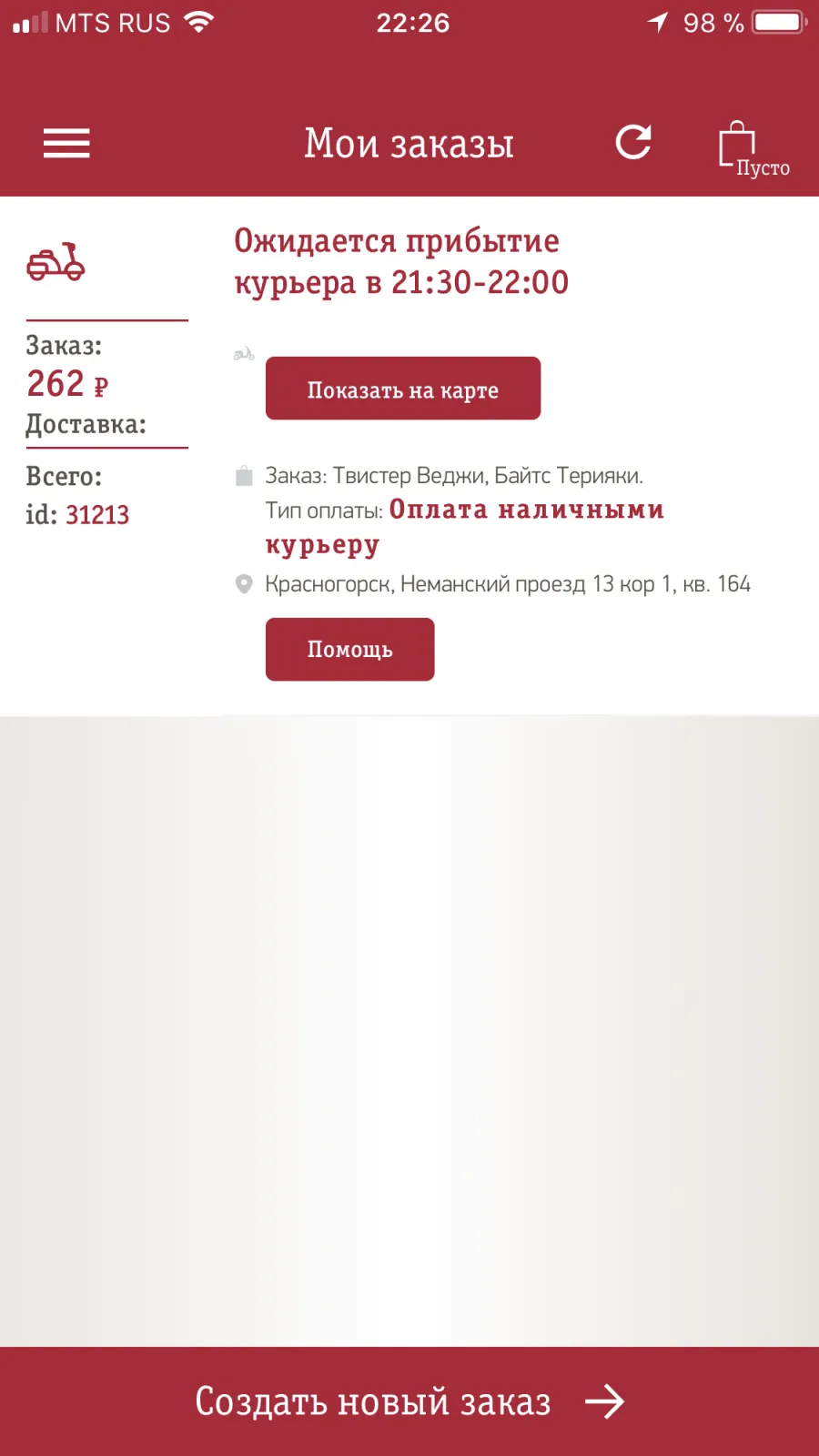Open Помощь for order 31213
Image resolution: width=819 pixels, height=1456 pixels.
click(x=350, y=649)
